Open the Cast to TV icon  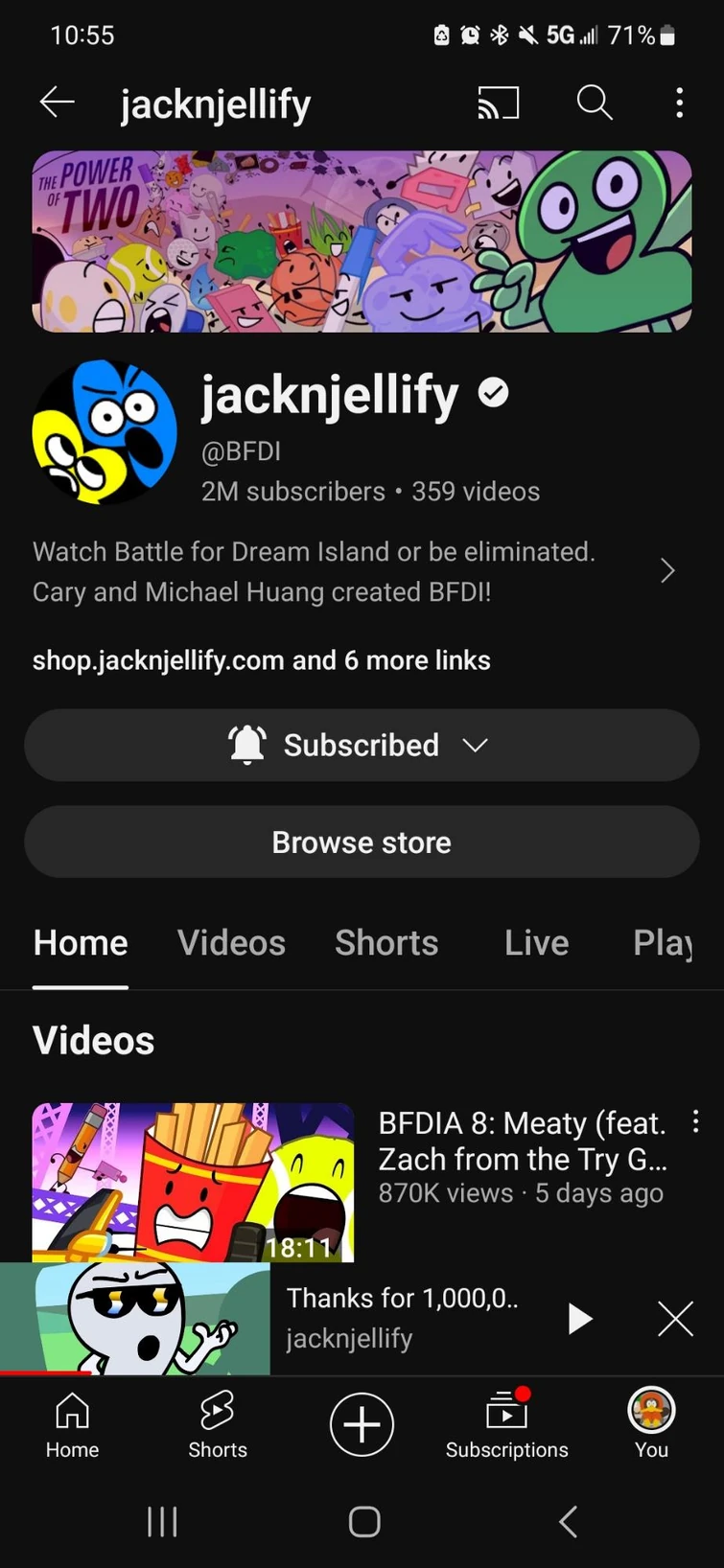coord(498,103)
